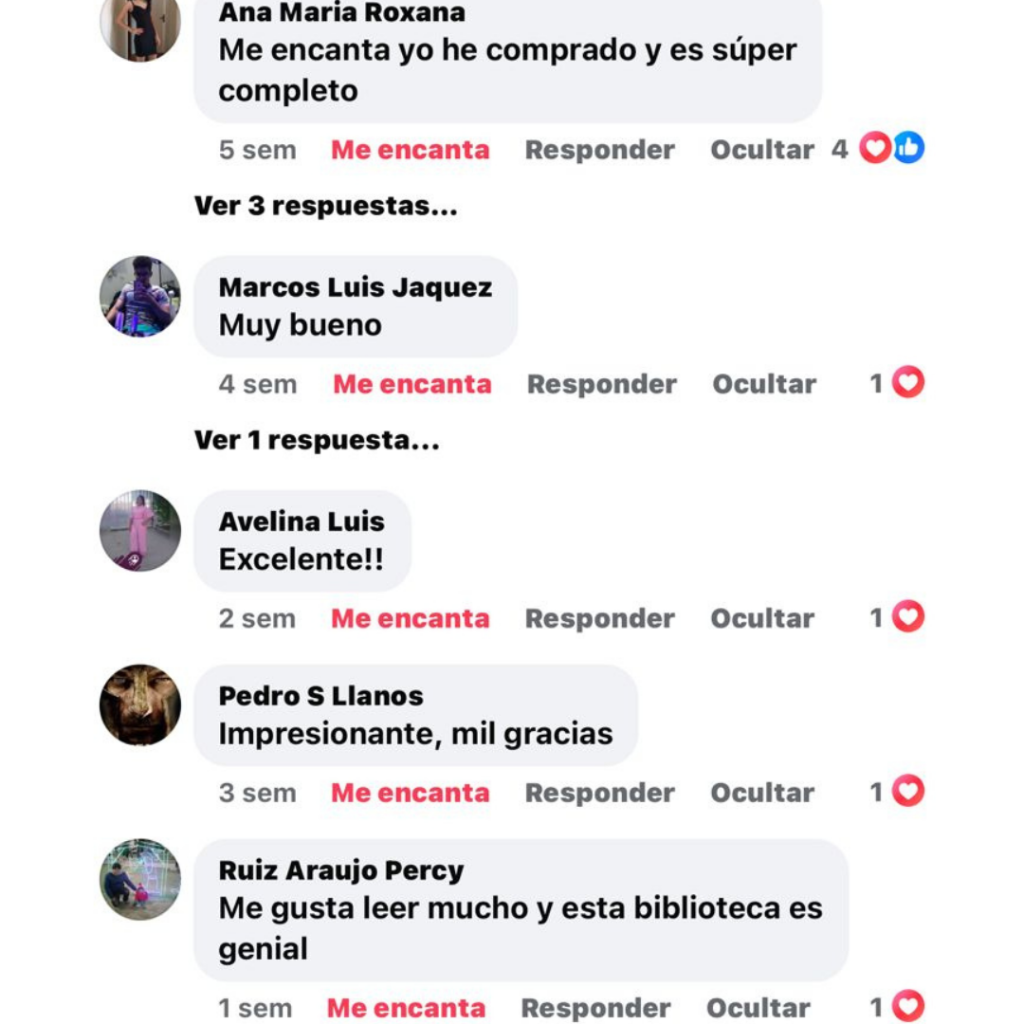Toggle Me encanta on Pedro S Llanos's comment
The image size is (1024, 1024).
(410, 793)
